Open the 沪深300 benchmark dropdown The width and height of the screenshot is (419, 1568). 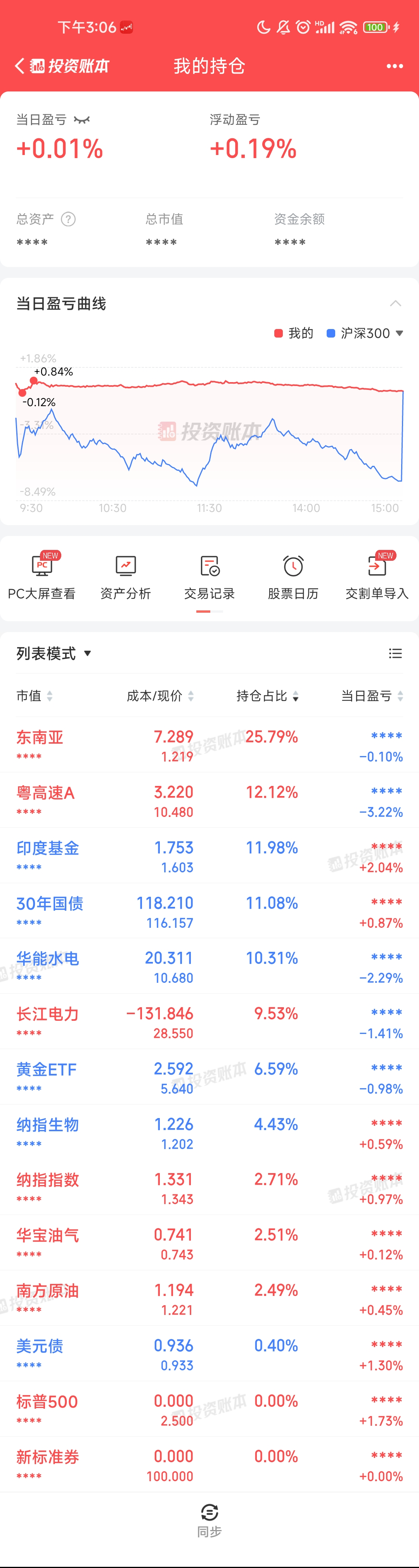365,333
